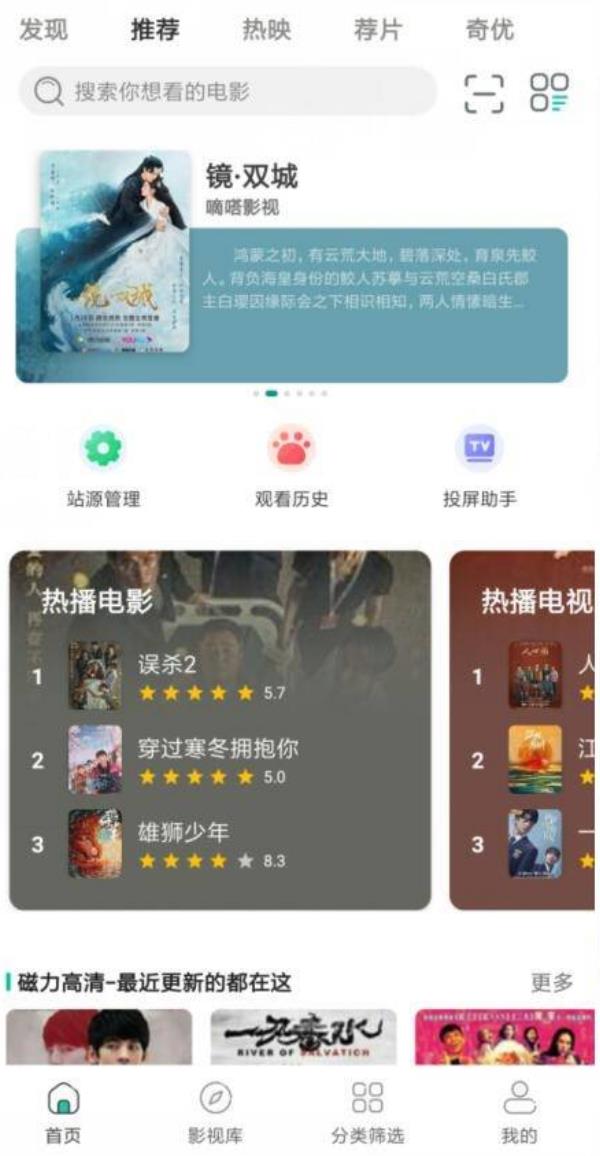Tap the movie search box
Screen dimensions: 600x1156
coord(228,92)
